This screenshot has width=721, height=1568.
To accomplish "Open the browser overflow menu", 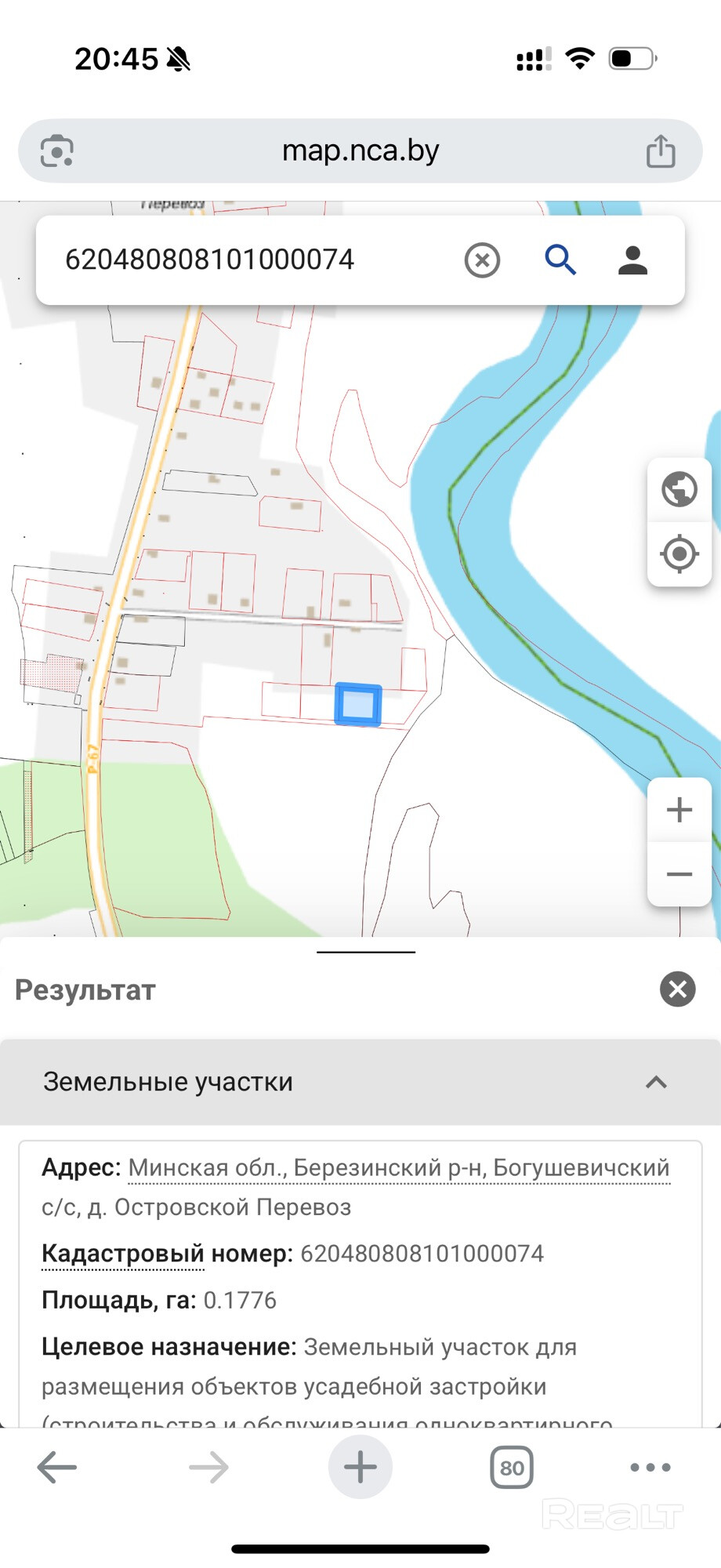I will pyautogui.click(x=650, y=1467).
